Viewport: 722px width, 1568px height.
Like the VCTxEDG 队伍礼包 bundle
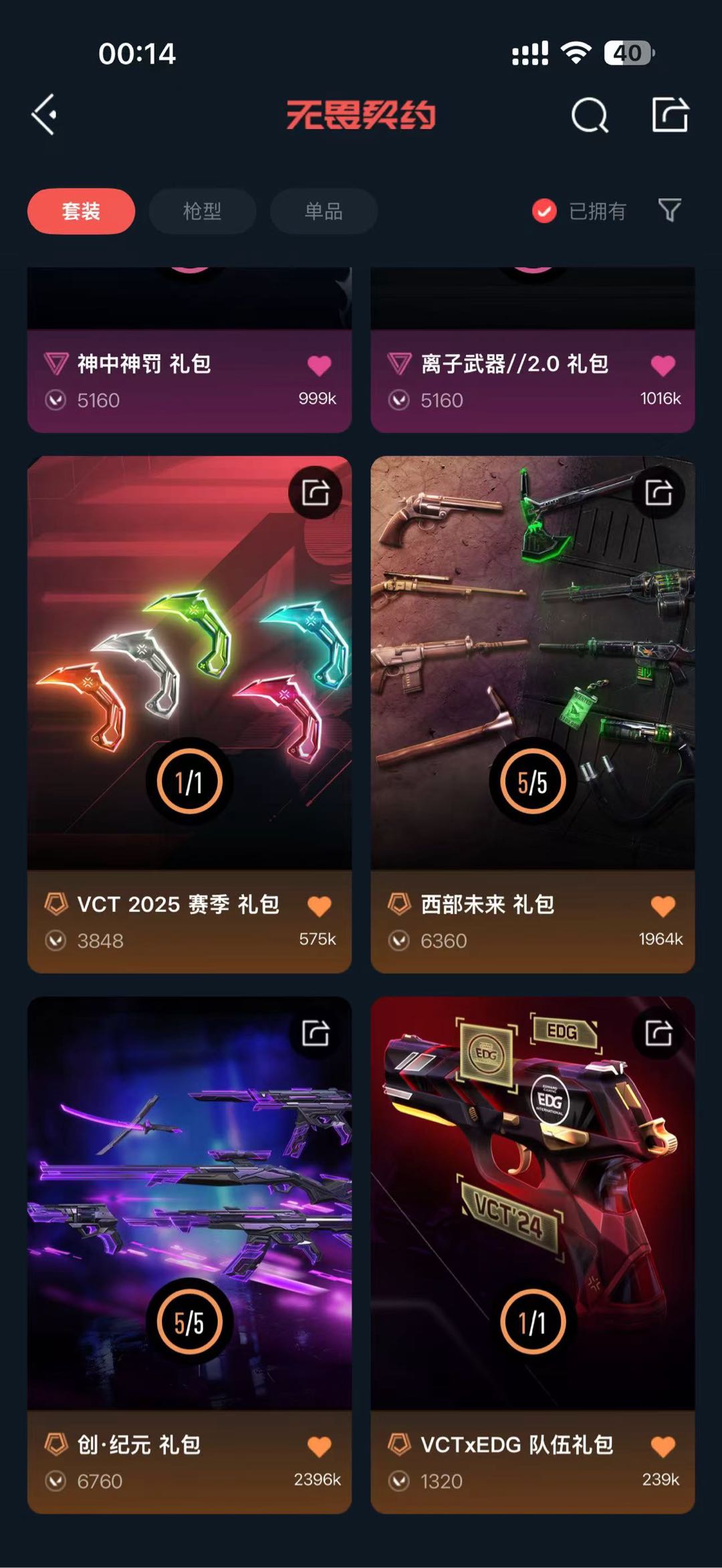[663, 1446]
